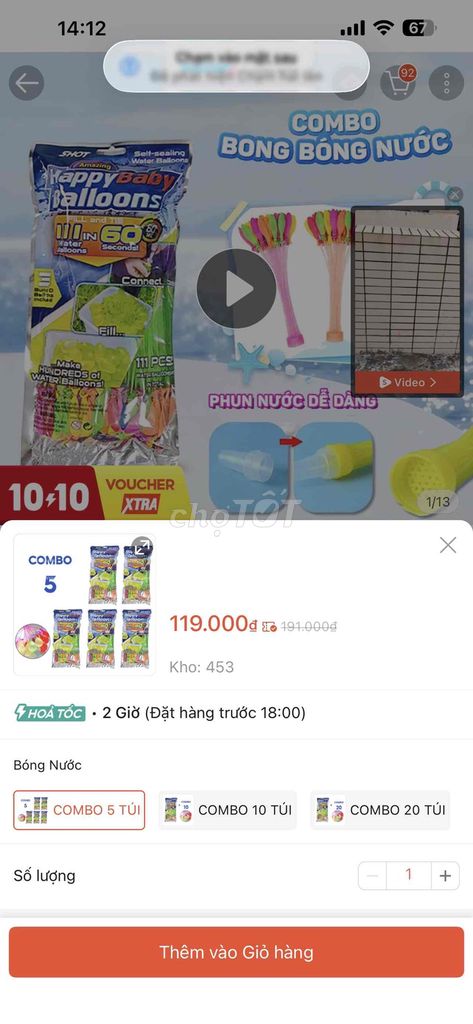Increase quantity with the plus button
The width and height of the screenshot is (473, 1024).
click(x=446, y=876)
